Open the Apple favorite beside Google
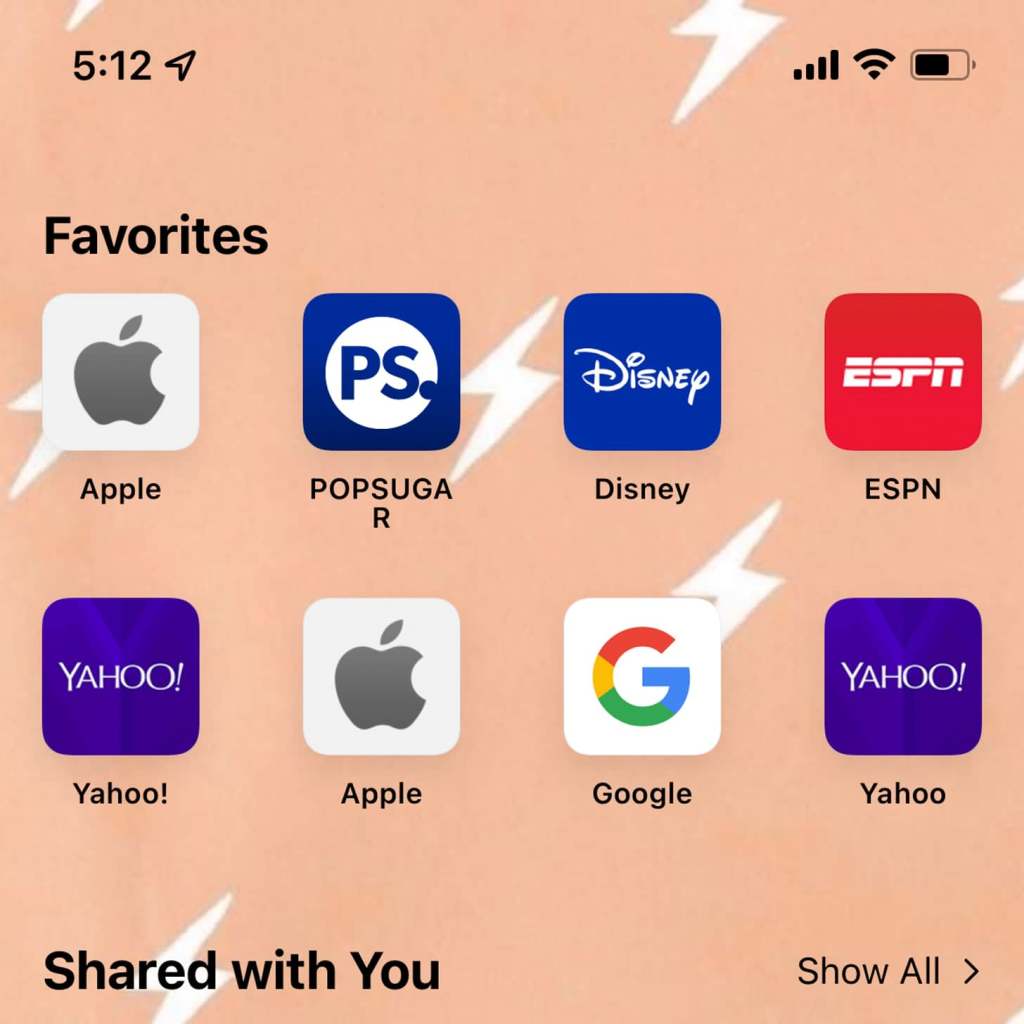 381,676
